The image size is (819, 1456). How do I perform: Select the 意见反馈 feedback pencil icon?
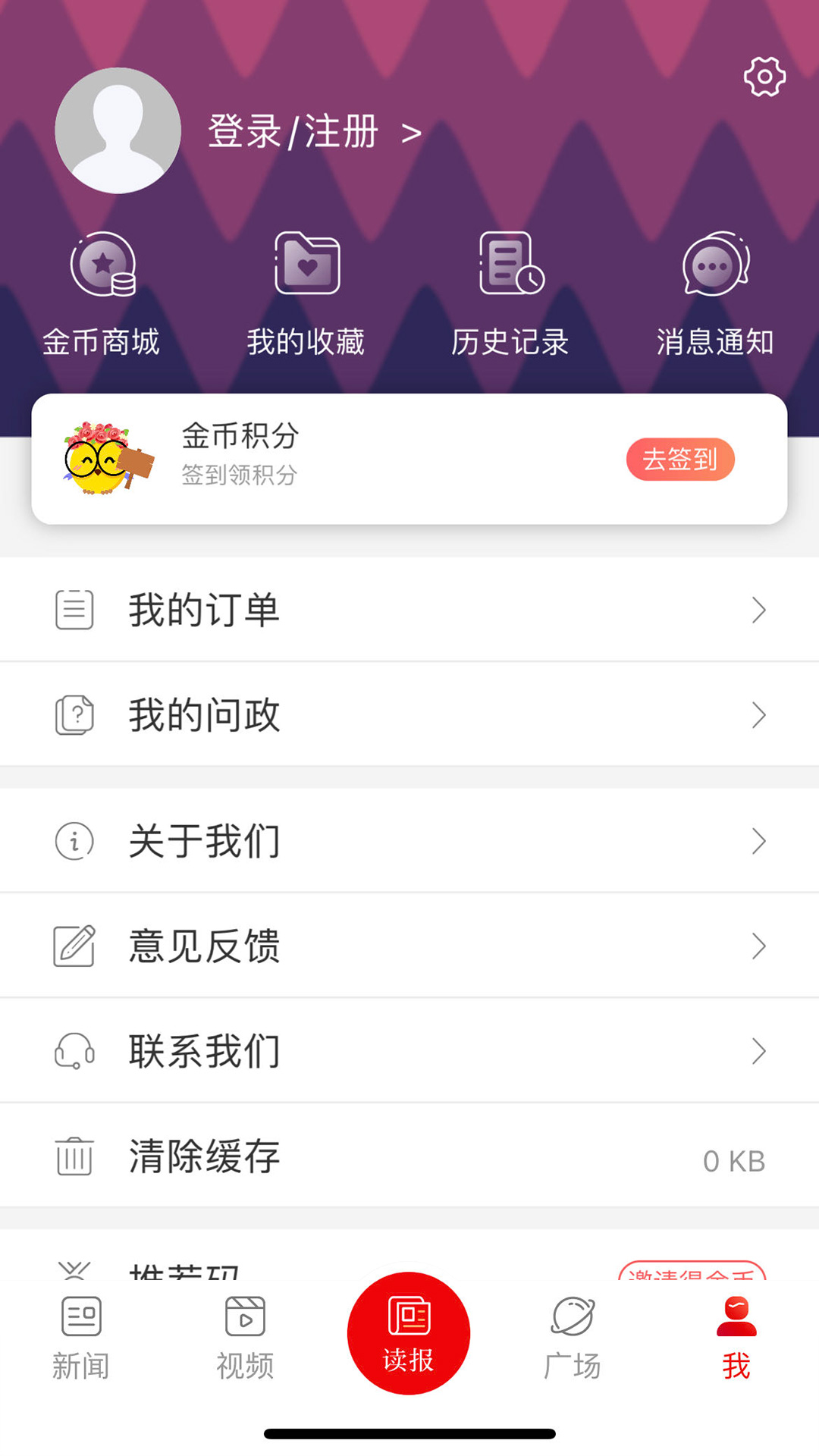click(73, 944)
